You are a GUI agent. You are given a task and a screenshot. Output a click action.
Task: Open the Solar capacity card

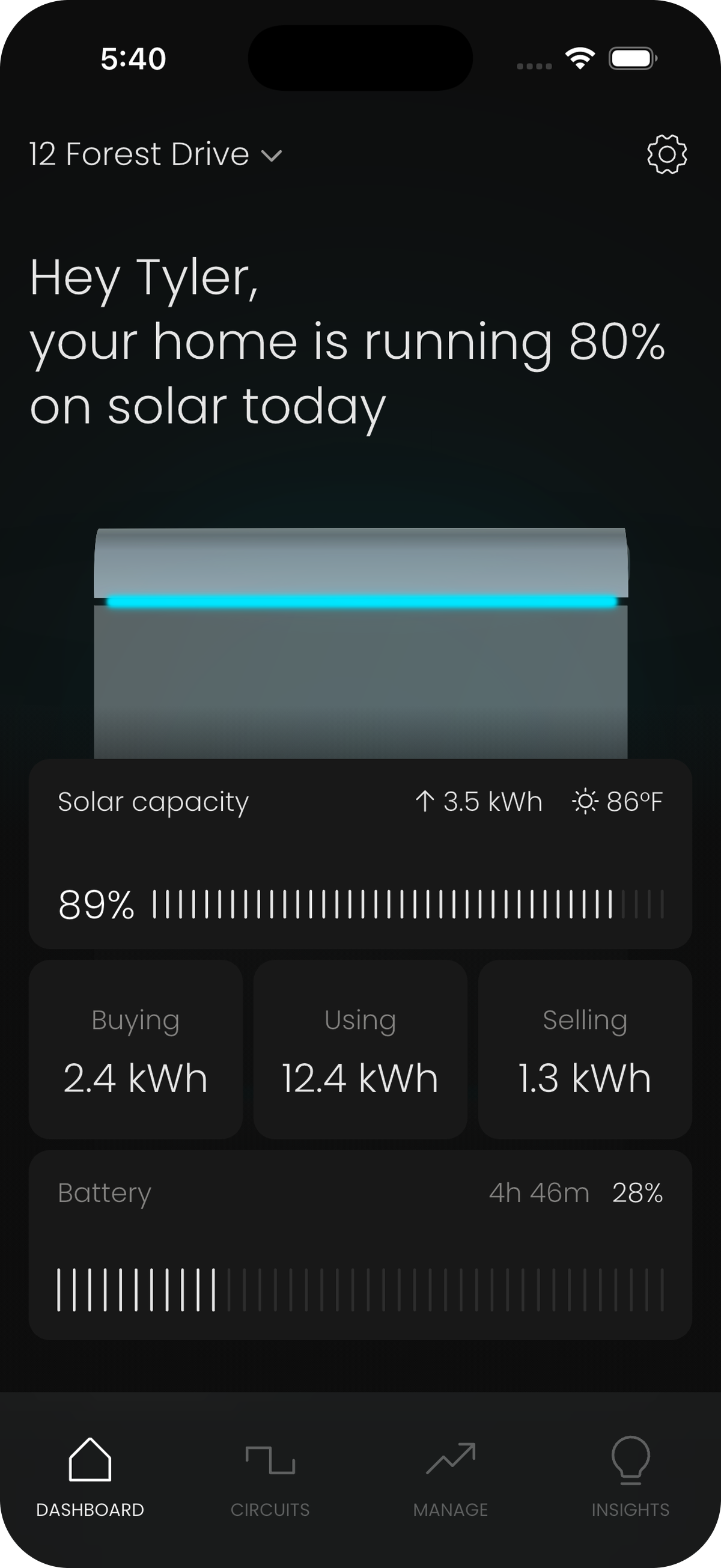point(360,853)
